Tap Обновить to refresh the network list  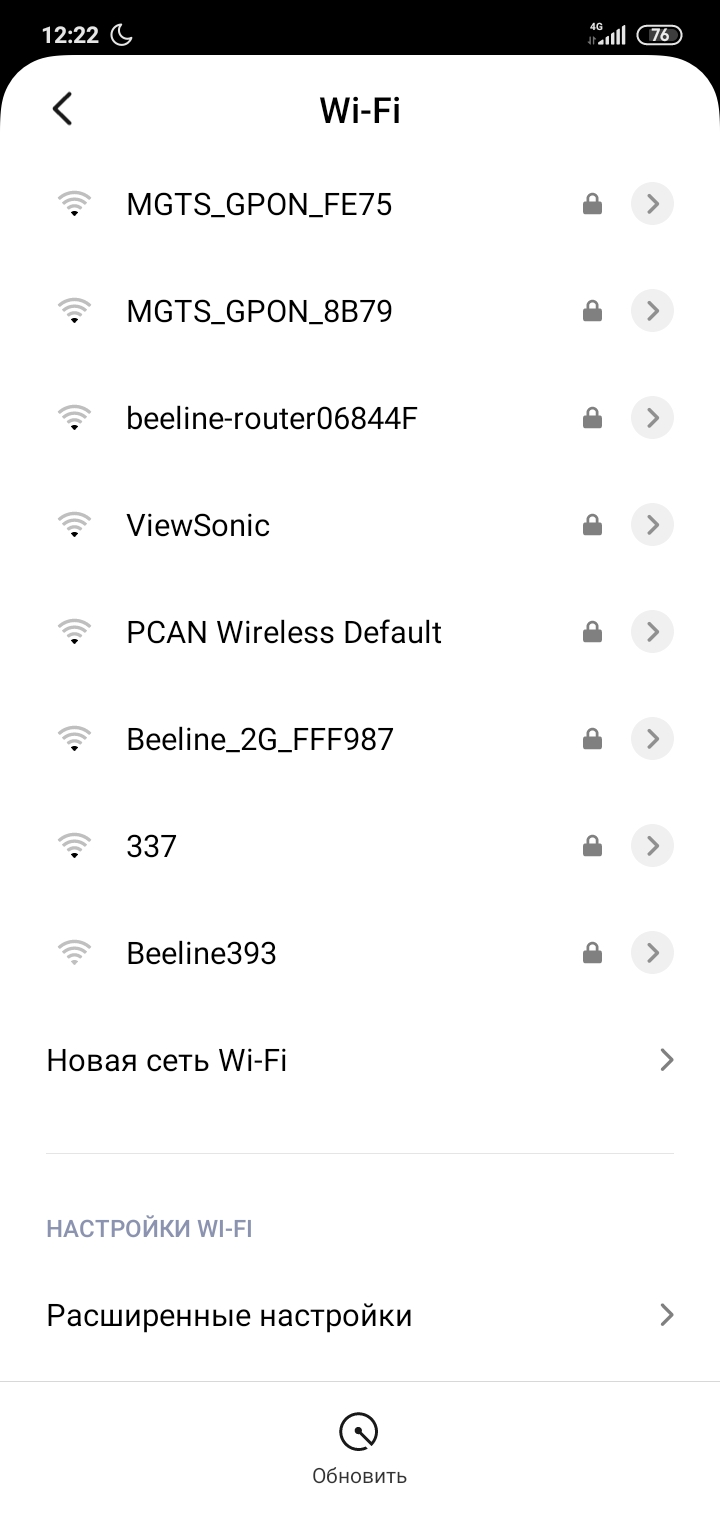tap(359, 1449)
